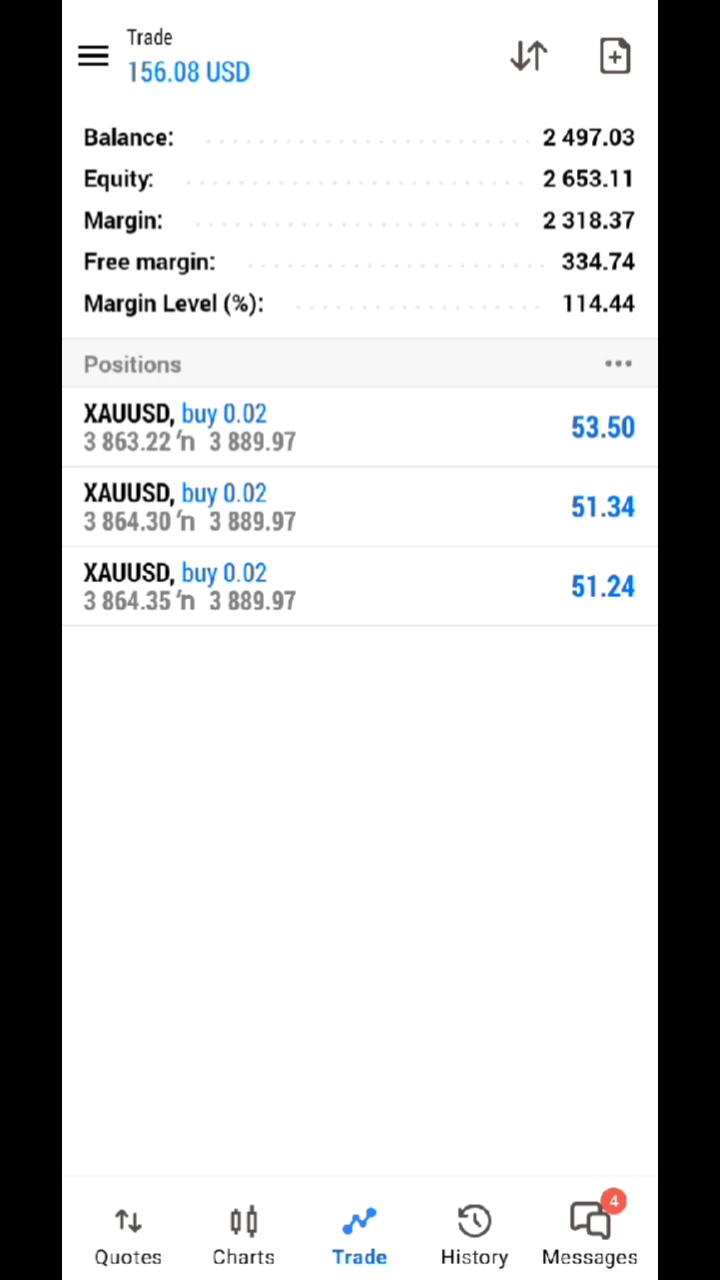Switch to the Charts tab
This screenshot has width=720, height=1280.
(x=243, y=1236)
